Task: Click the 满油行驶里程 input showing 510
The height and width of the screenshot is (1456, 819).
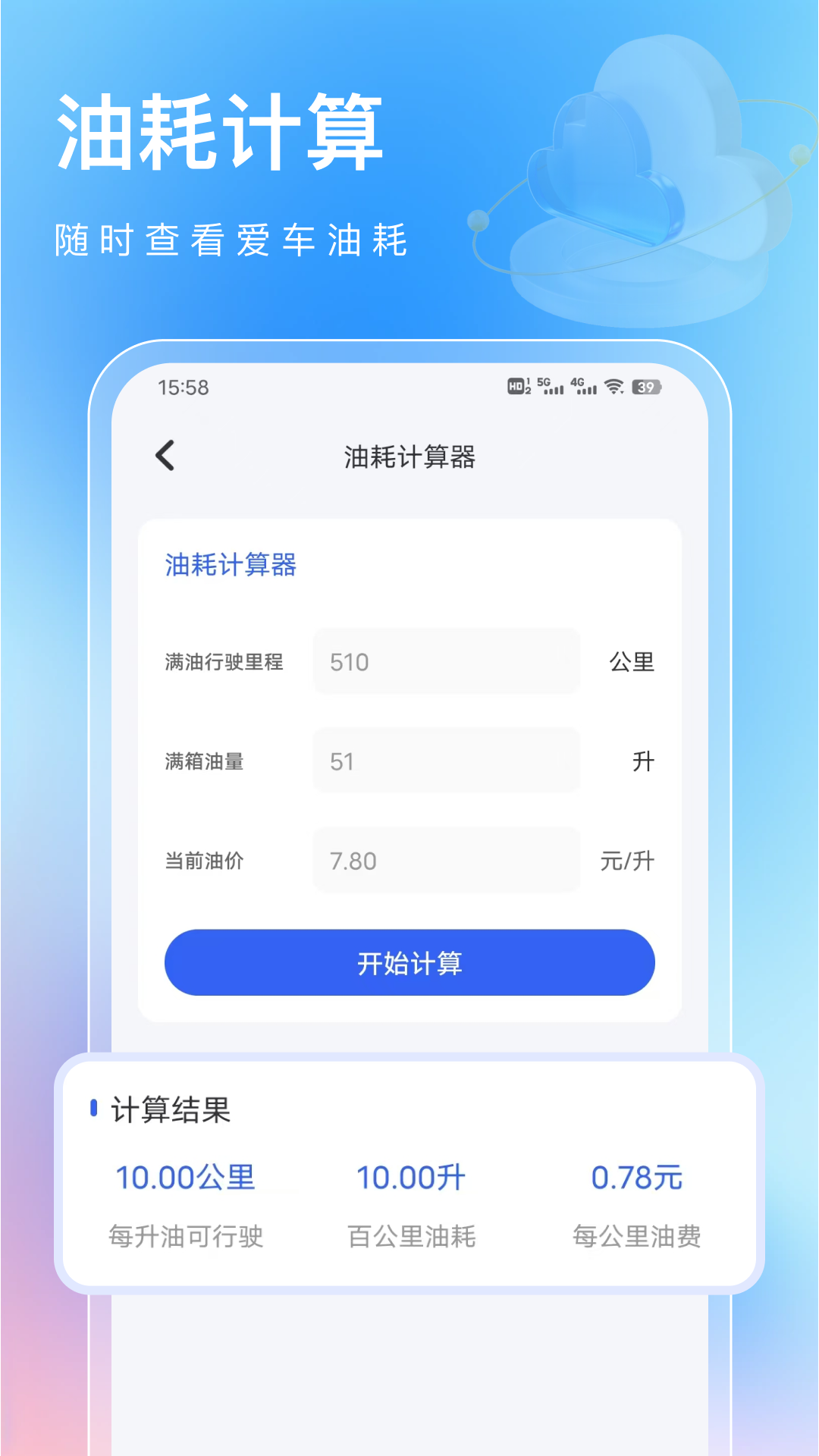Action: tap(444, 661)
